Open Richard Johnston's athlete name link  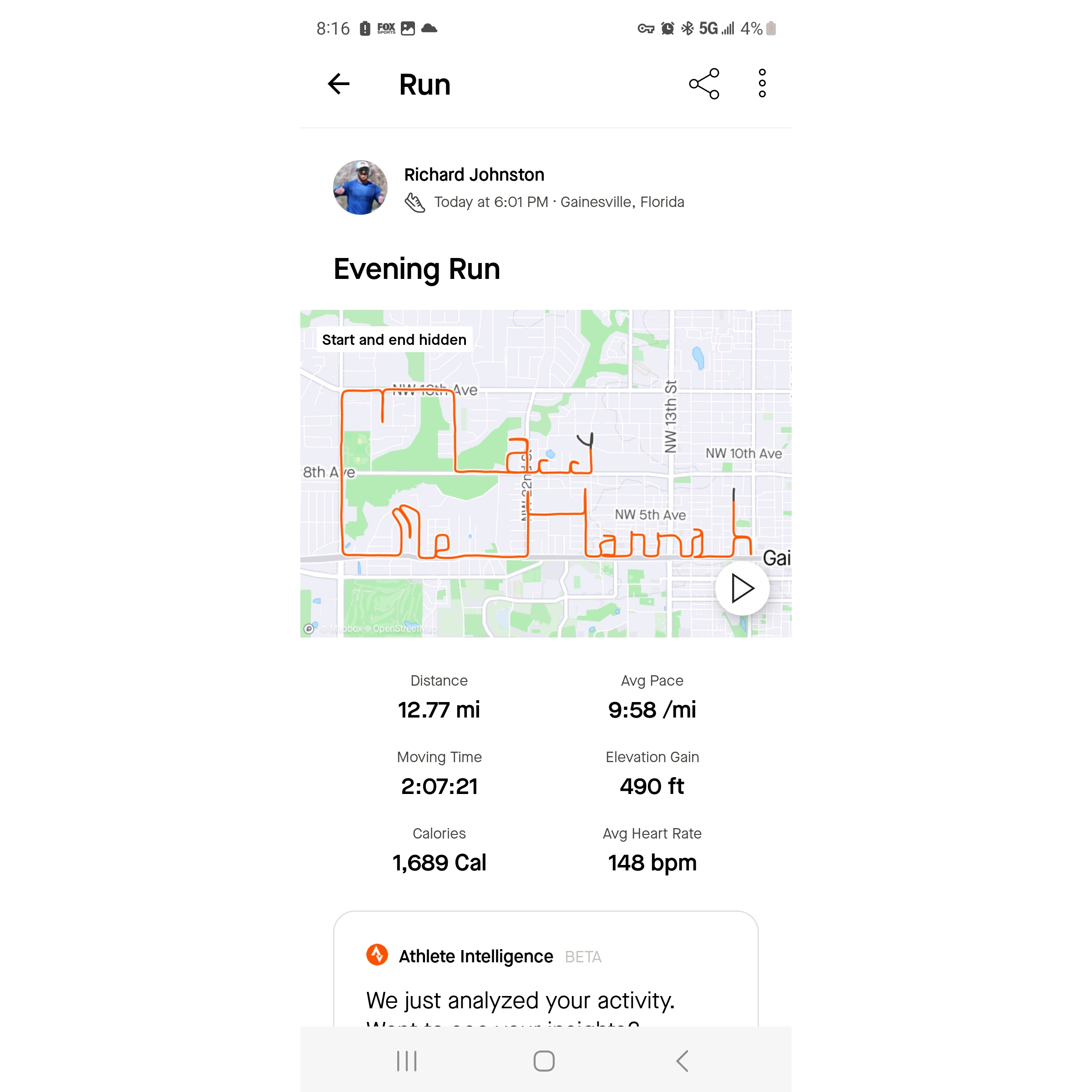click(x=474, y=175)
